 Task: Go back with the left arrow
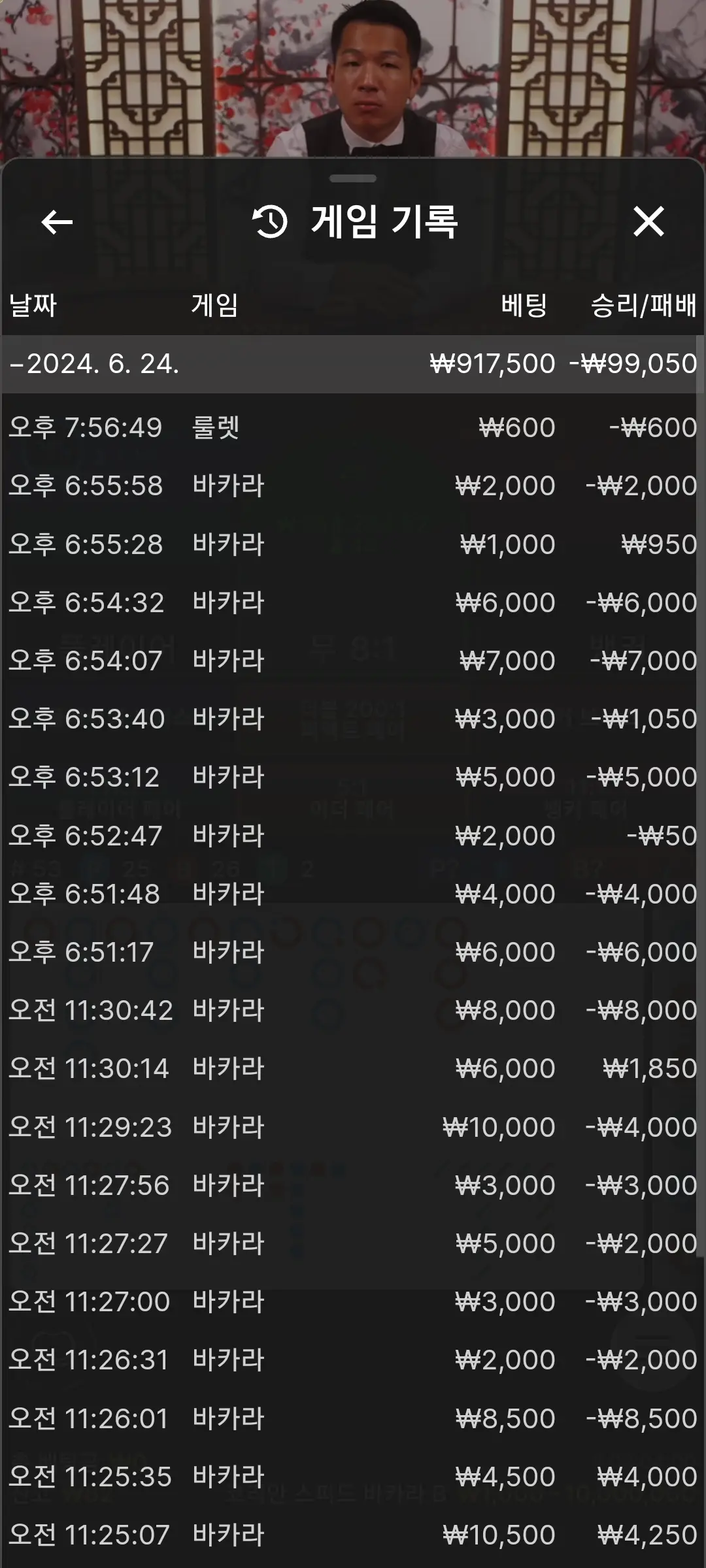click(57, 222)
